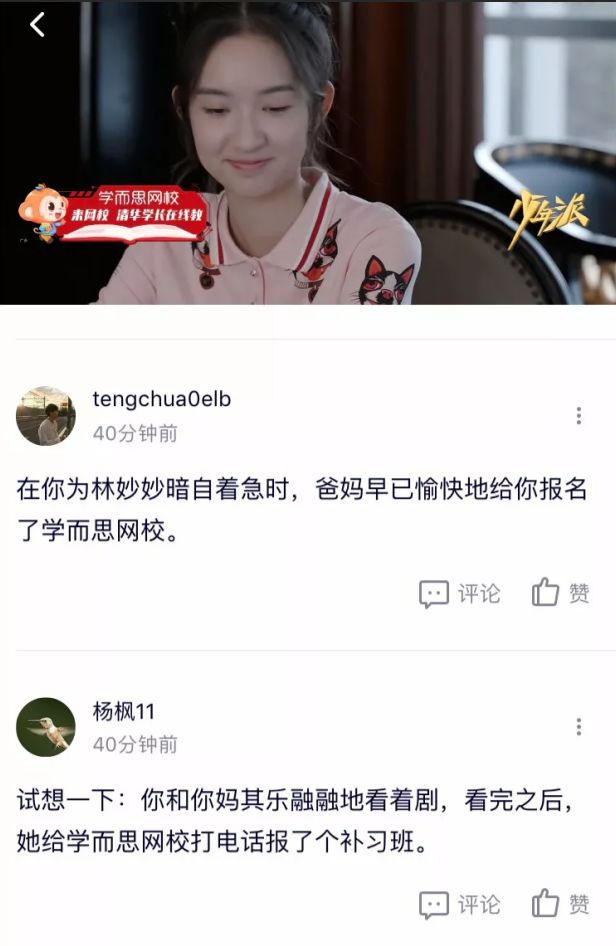Reply to 杨枫11's comment via 评论
The width and height of the screenshot is (616, 946).
point(460,904)
